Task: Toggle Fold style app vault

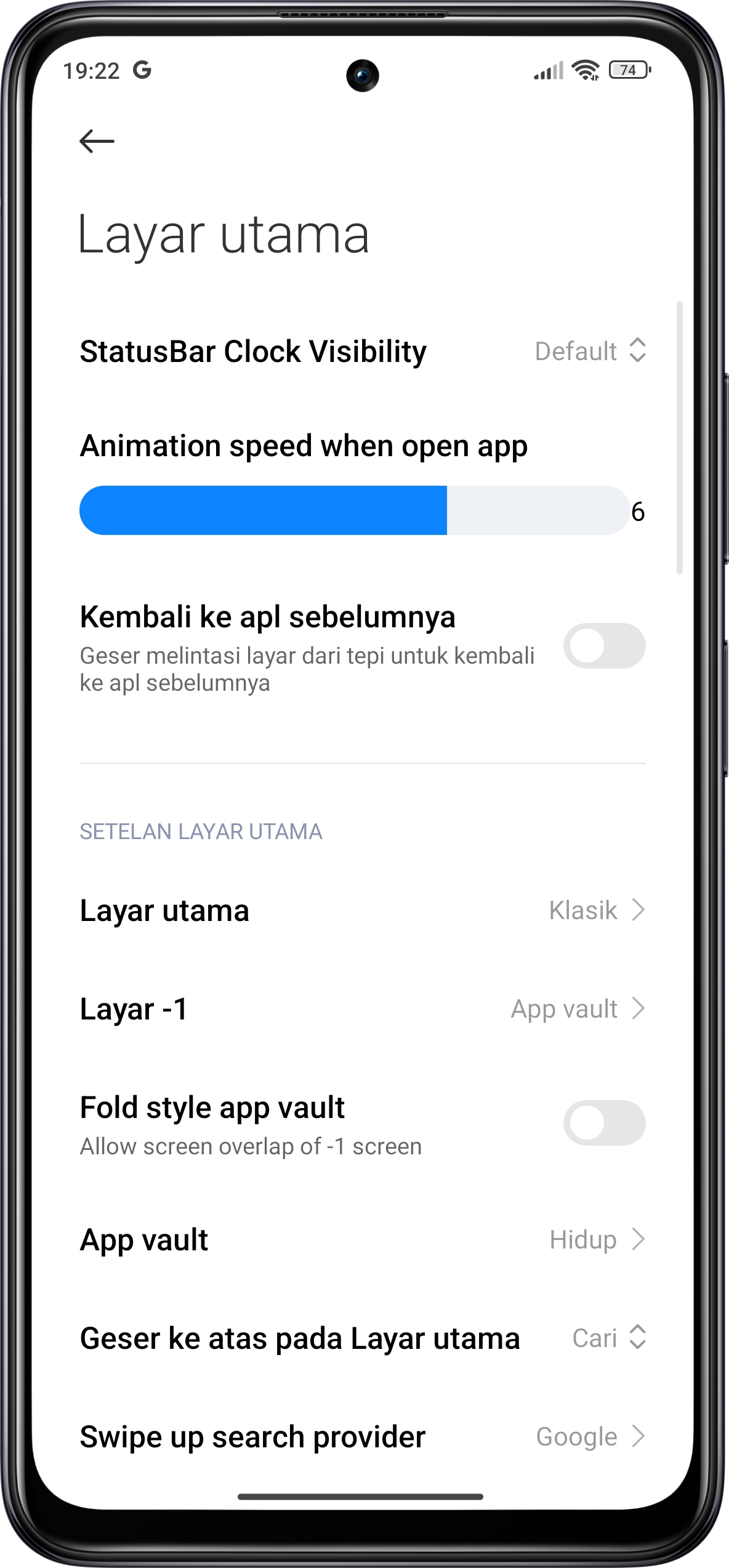Action: click(604, 1123)
